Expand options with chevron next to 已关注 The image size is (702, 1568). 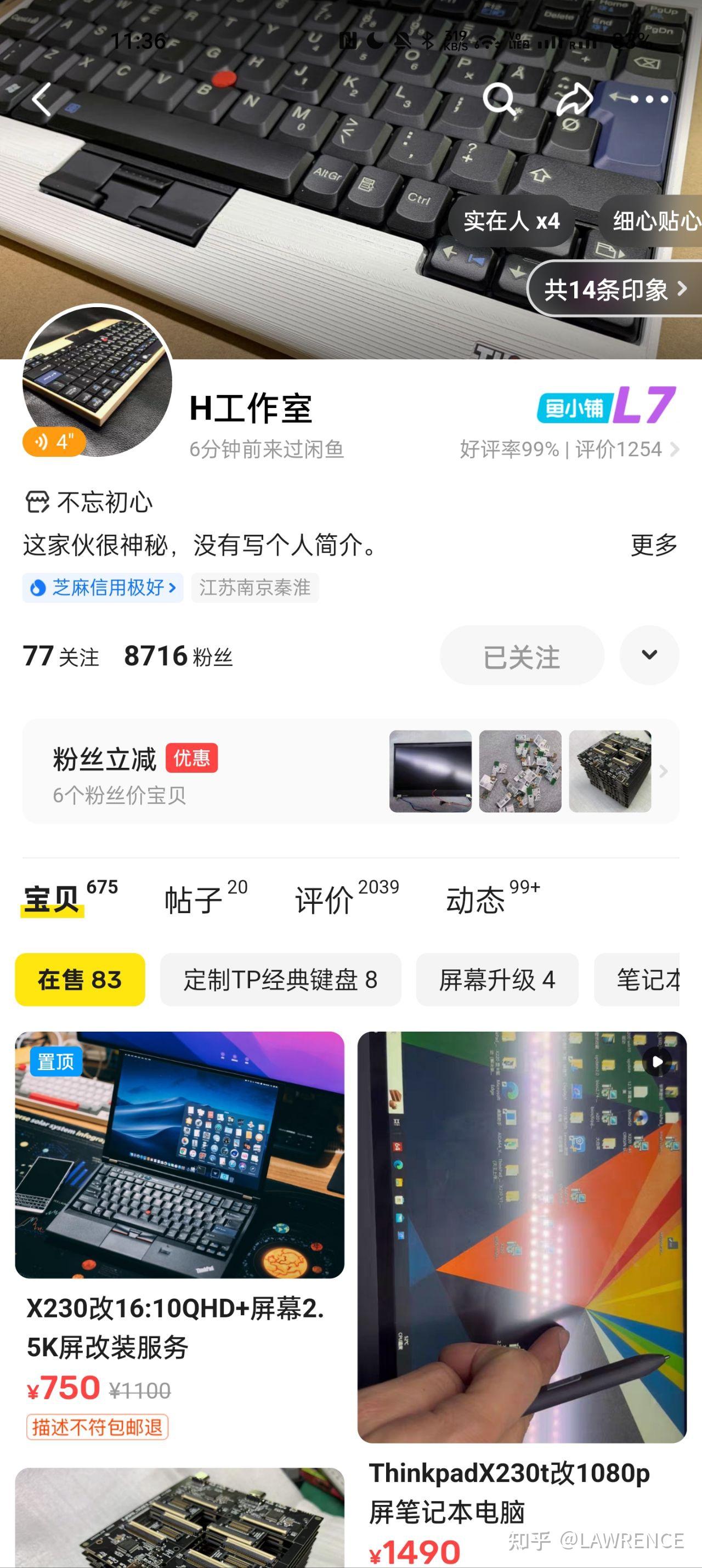tap(649, 655)
